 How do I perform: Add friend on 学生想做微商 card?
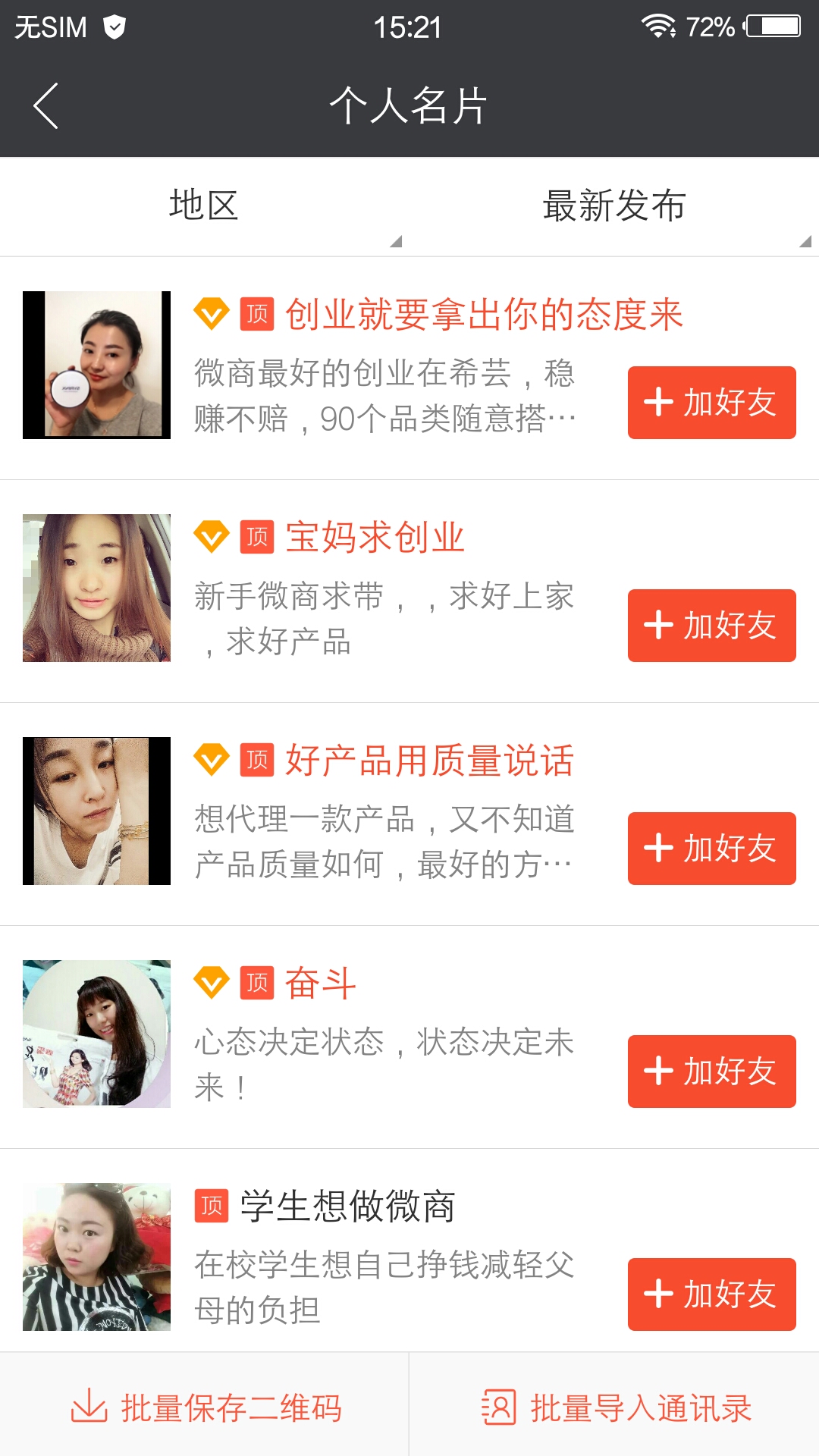point(711,1294)
